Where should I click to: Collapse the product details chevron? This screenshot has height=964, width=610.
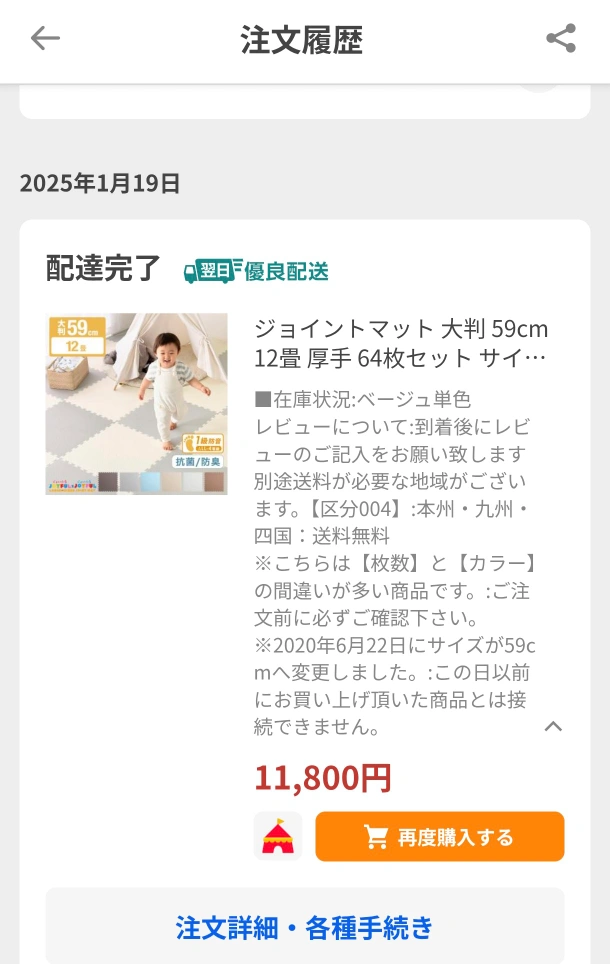[553, 726]
